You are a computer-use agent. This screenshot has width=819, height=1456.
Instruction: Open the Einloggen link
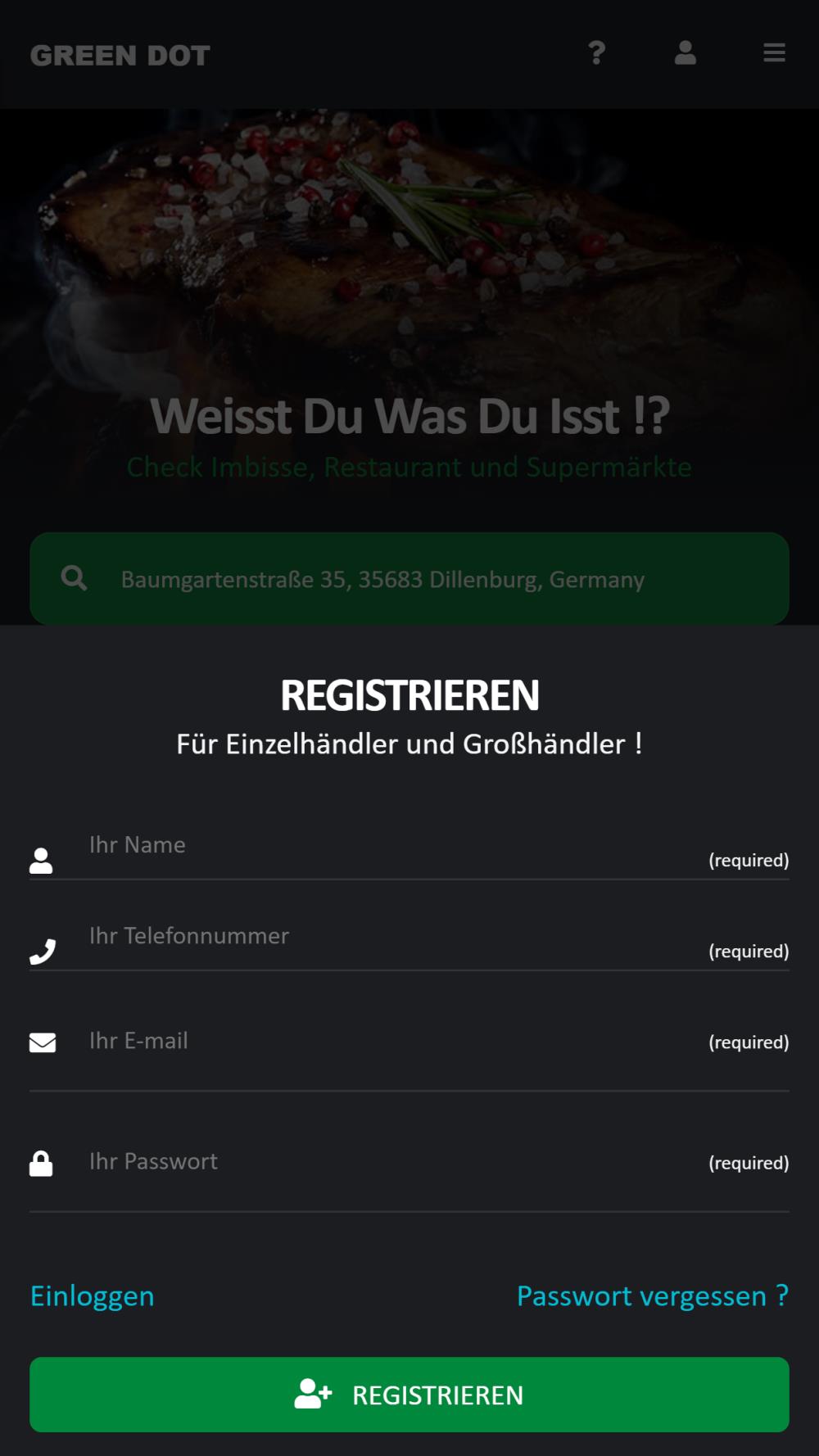[x=93, y=1296]
